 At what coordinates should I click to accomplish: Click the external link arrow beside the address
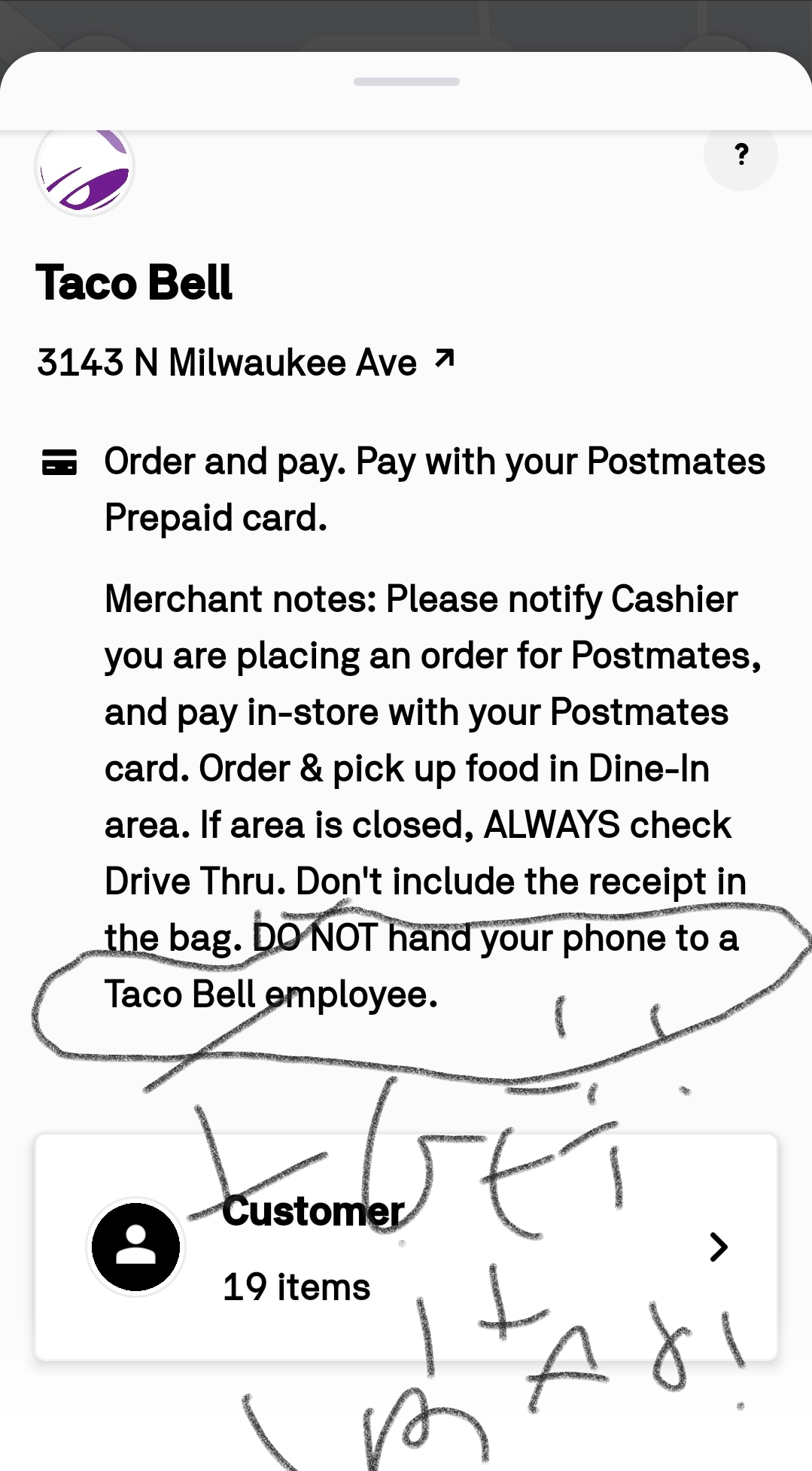pyautogui.click(x=445, y=360)
